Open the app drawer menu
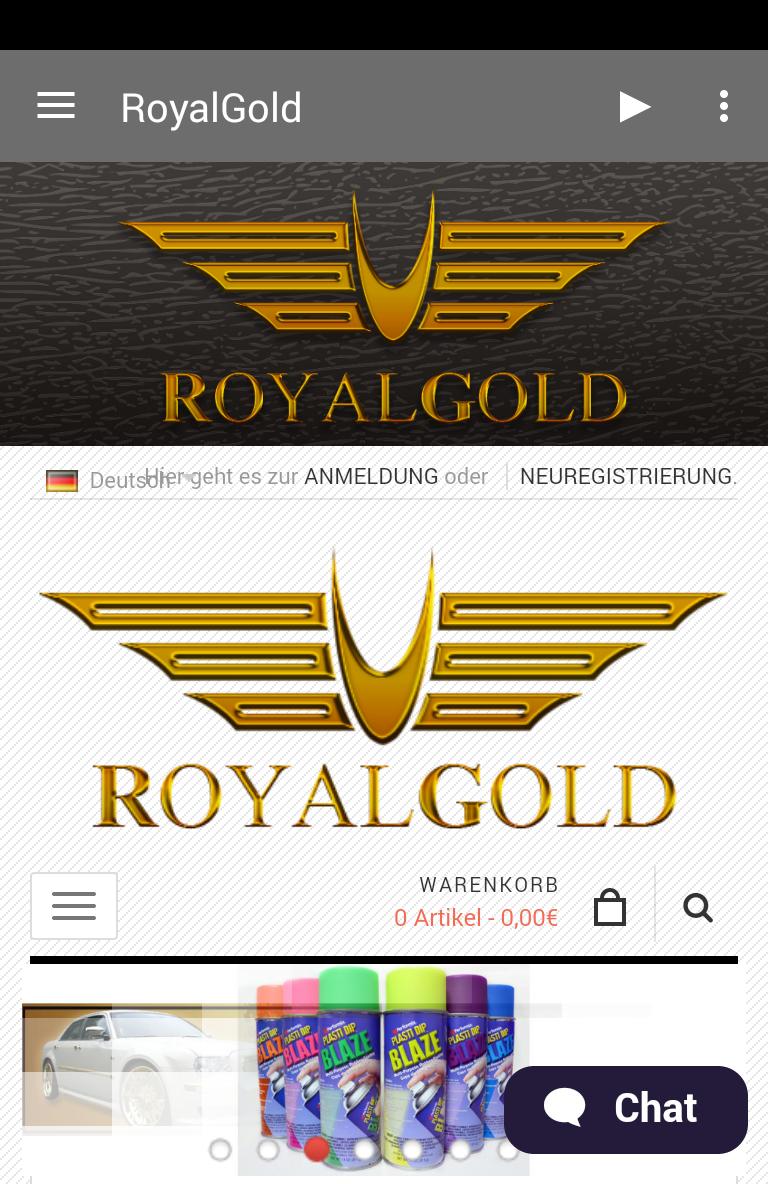Screen dimensions: 768x1184 [56, 106]
